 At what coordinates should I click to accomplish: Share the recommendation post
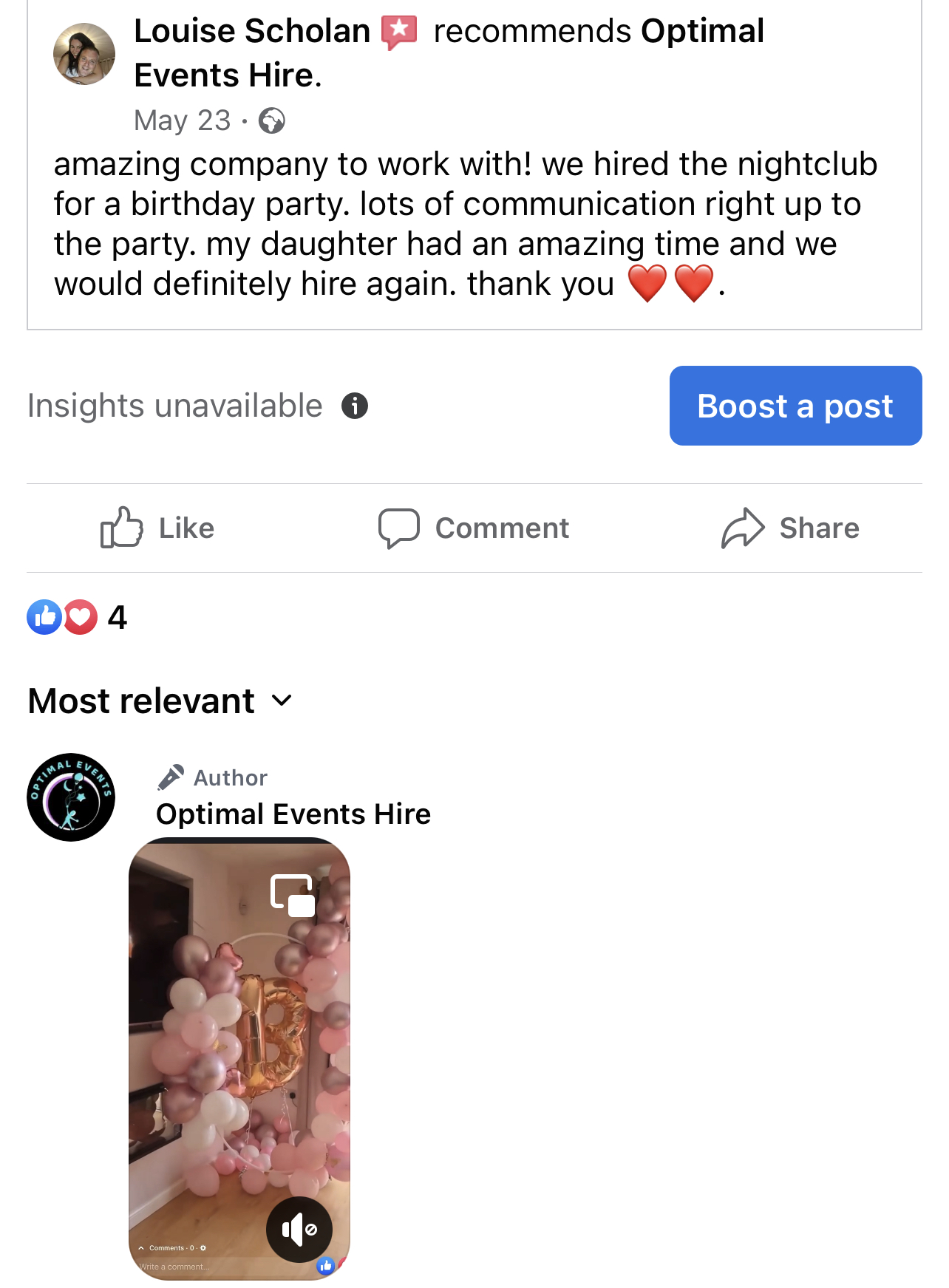790,528
